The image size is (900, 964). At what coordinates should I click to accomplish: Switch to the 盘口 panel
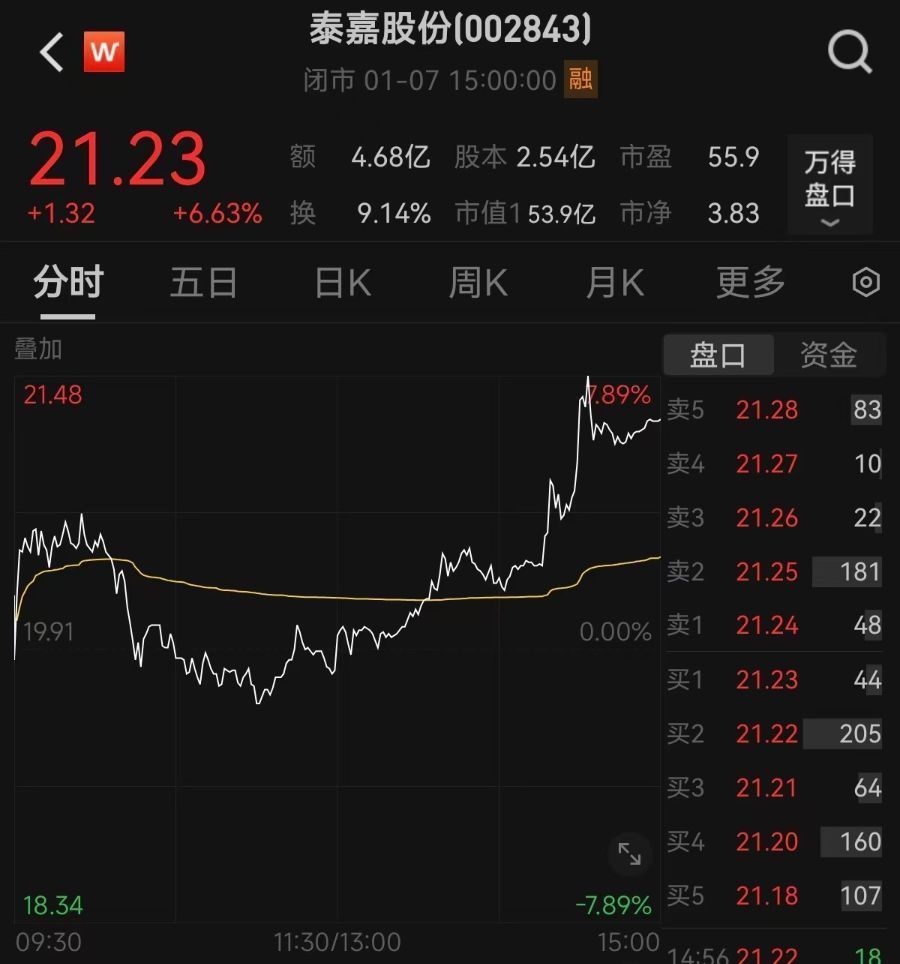pyautogui.click(x=718, y=355)
